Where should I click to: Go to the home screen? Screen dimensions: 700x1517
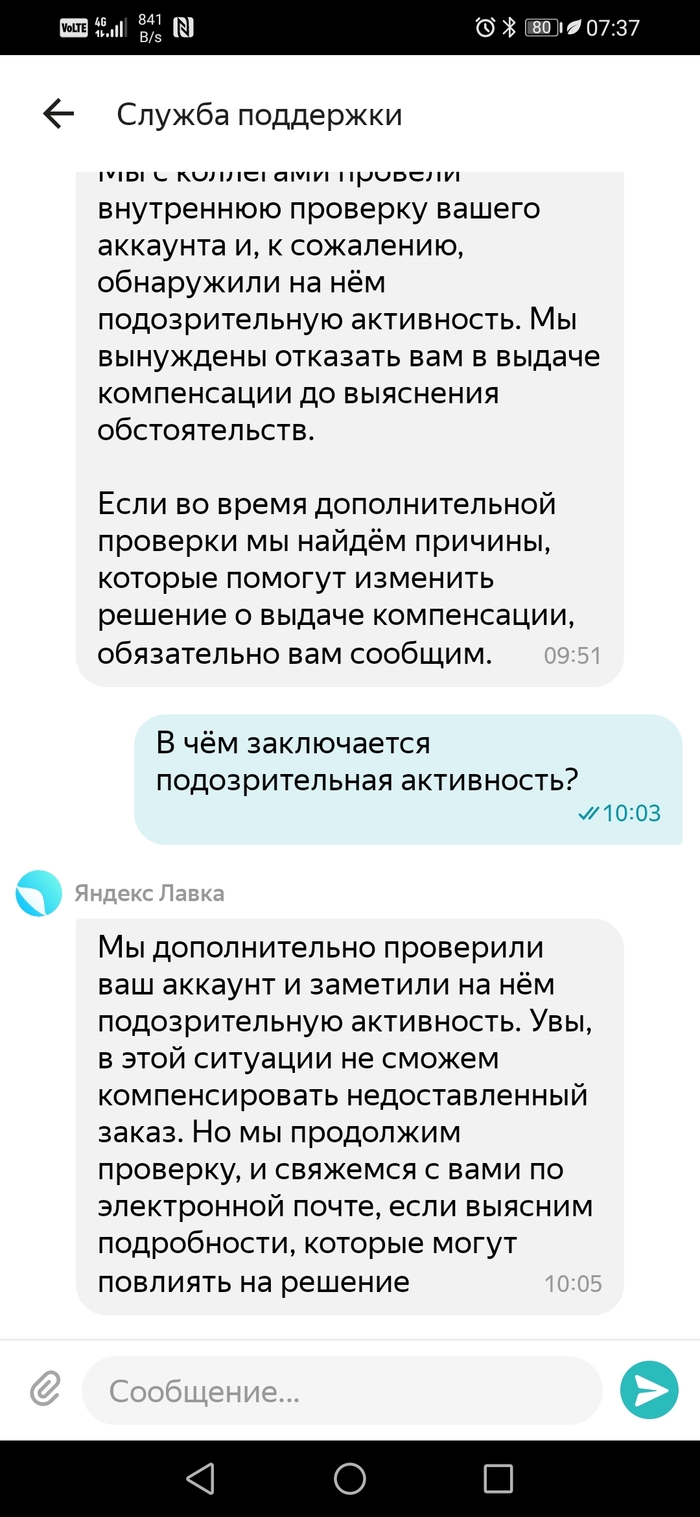[350, 1478]
